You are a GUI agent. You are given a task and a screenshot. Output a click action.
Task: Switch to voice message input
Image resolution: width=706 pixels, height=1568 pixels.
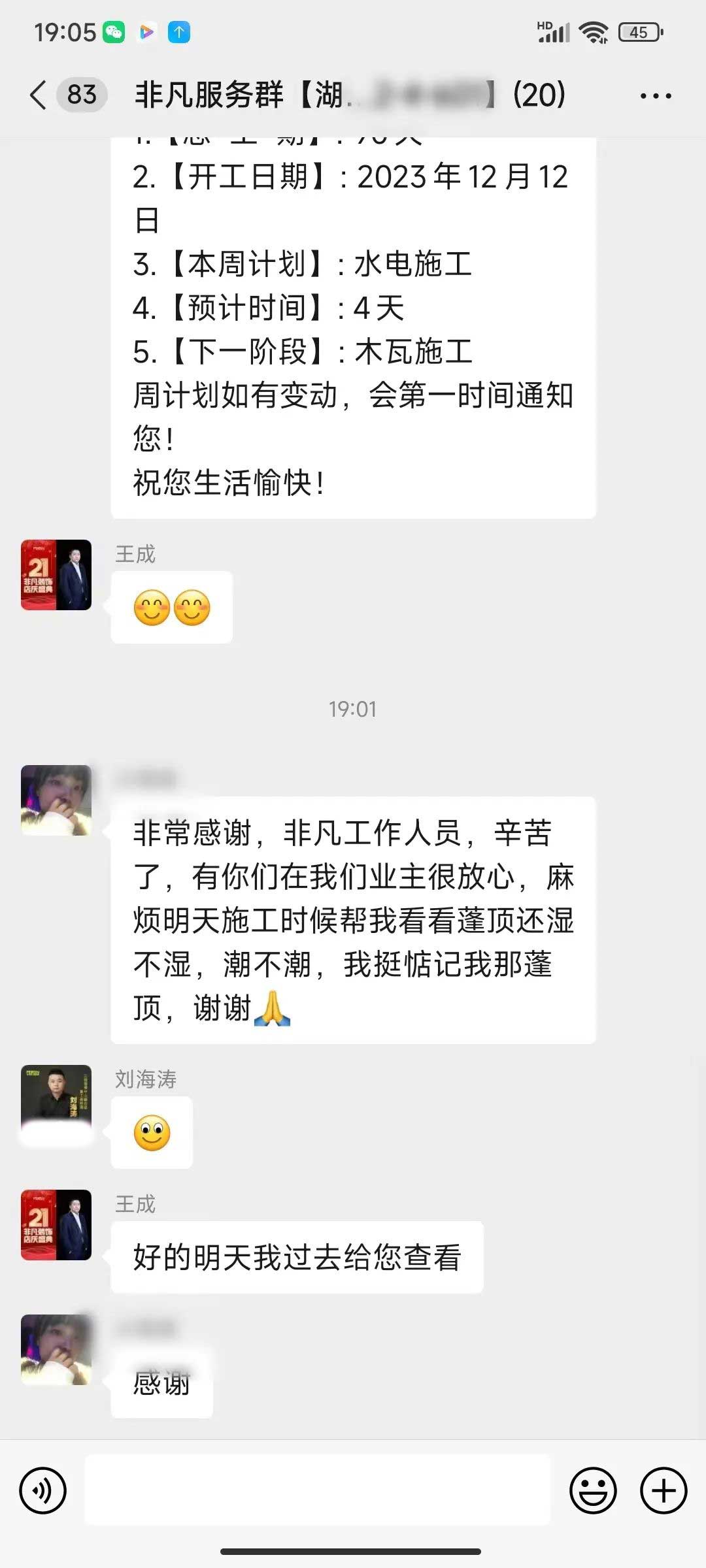click(x=43, y=1490)
